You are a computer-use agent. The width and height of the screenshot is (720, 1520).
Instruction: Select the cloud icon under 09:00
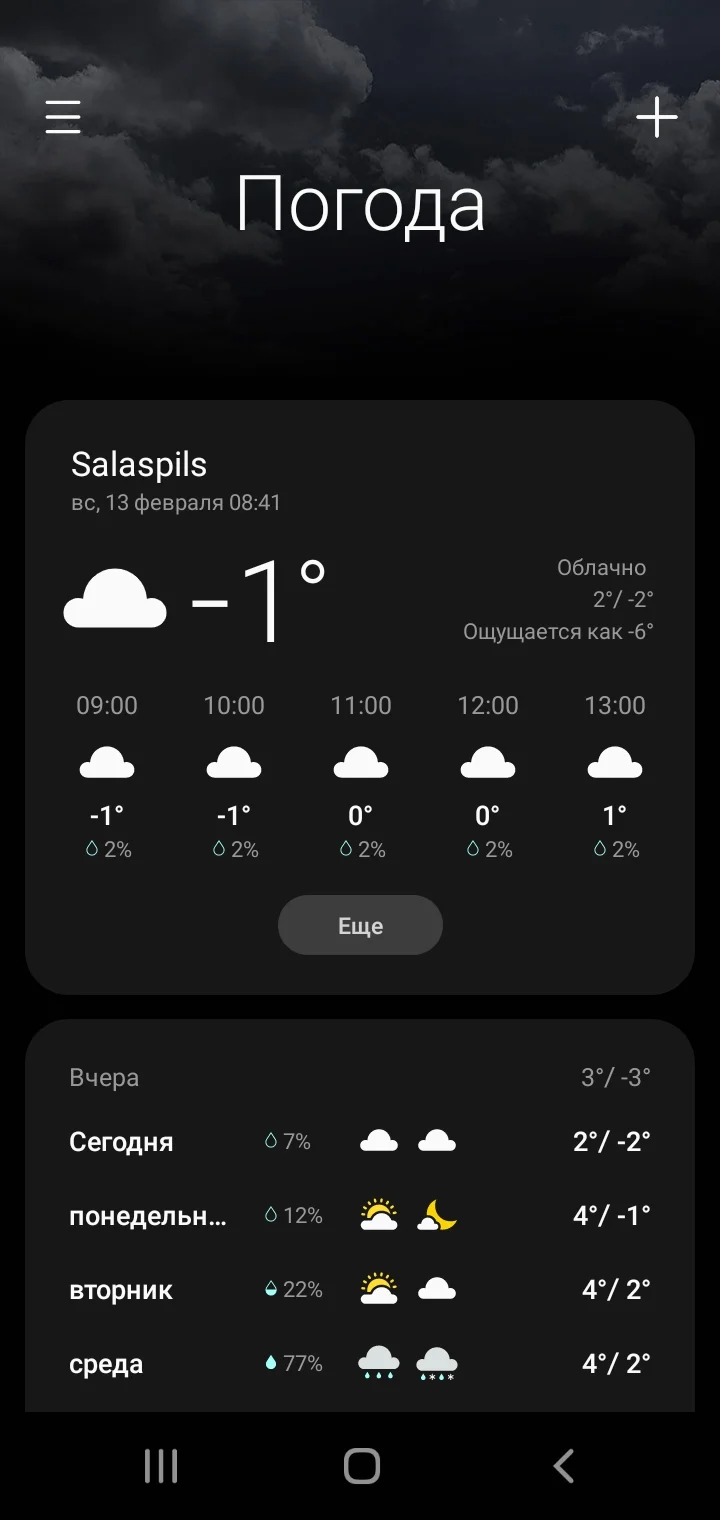tap(107, 760)
